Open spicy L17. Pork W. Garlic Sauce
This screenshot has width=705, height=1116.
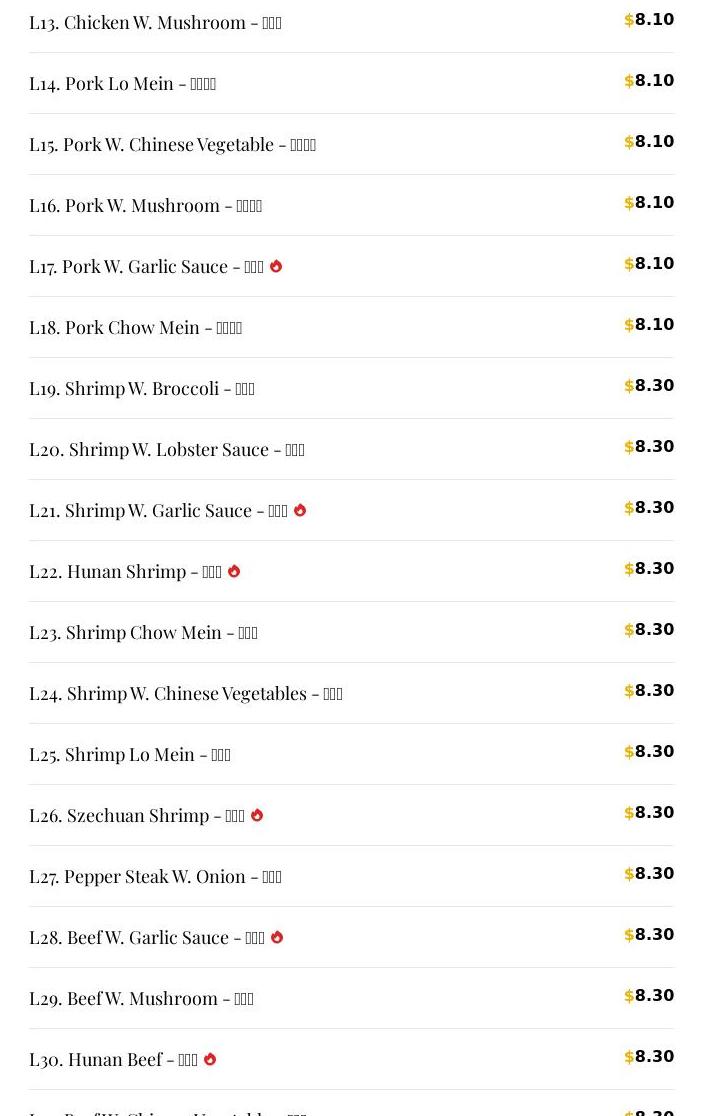[146, 266]
